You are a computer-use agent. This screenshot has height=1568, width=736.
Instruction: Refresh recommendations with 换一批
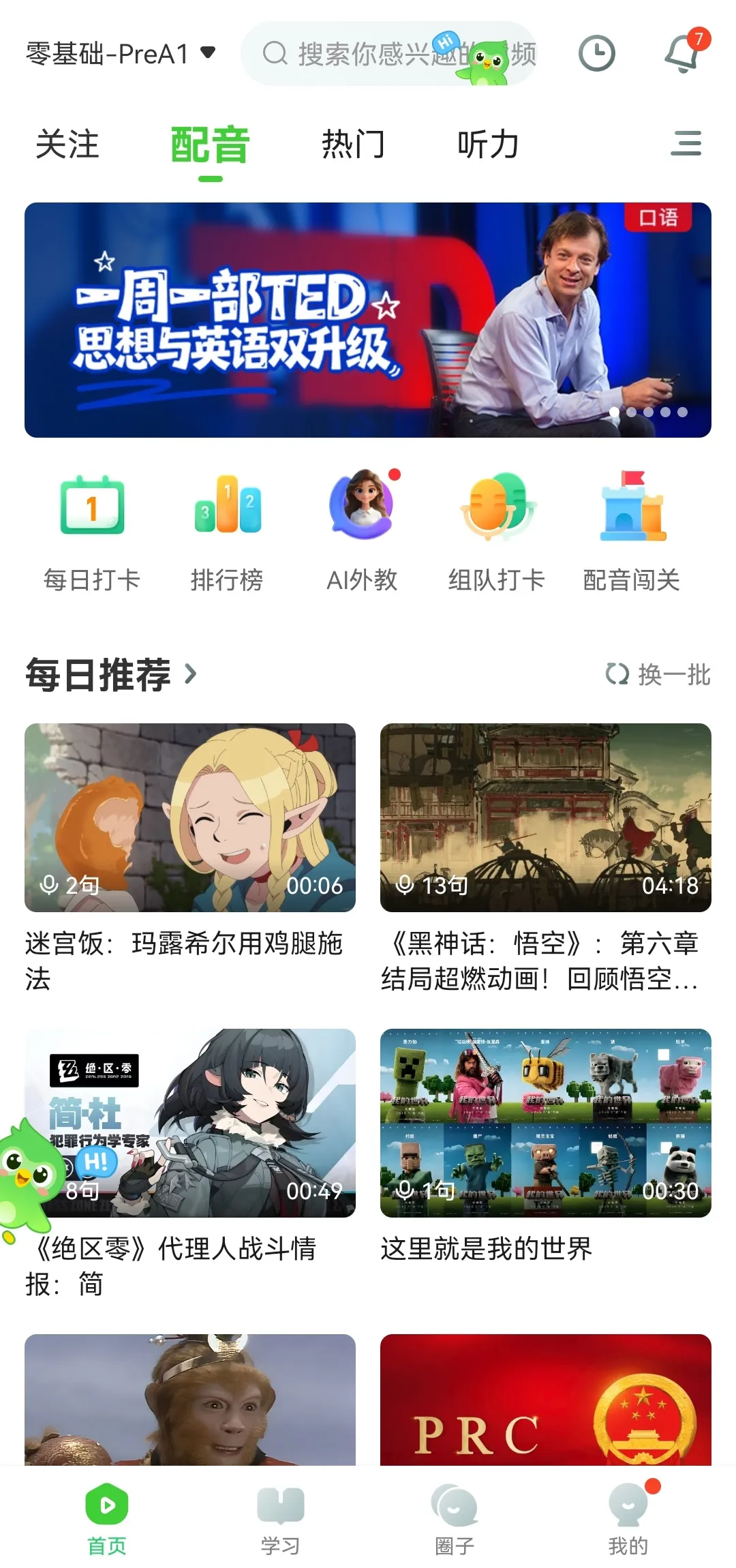point(658,674)
